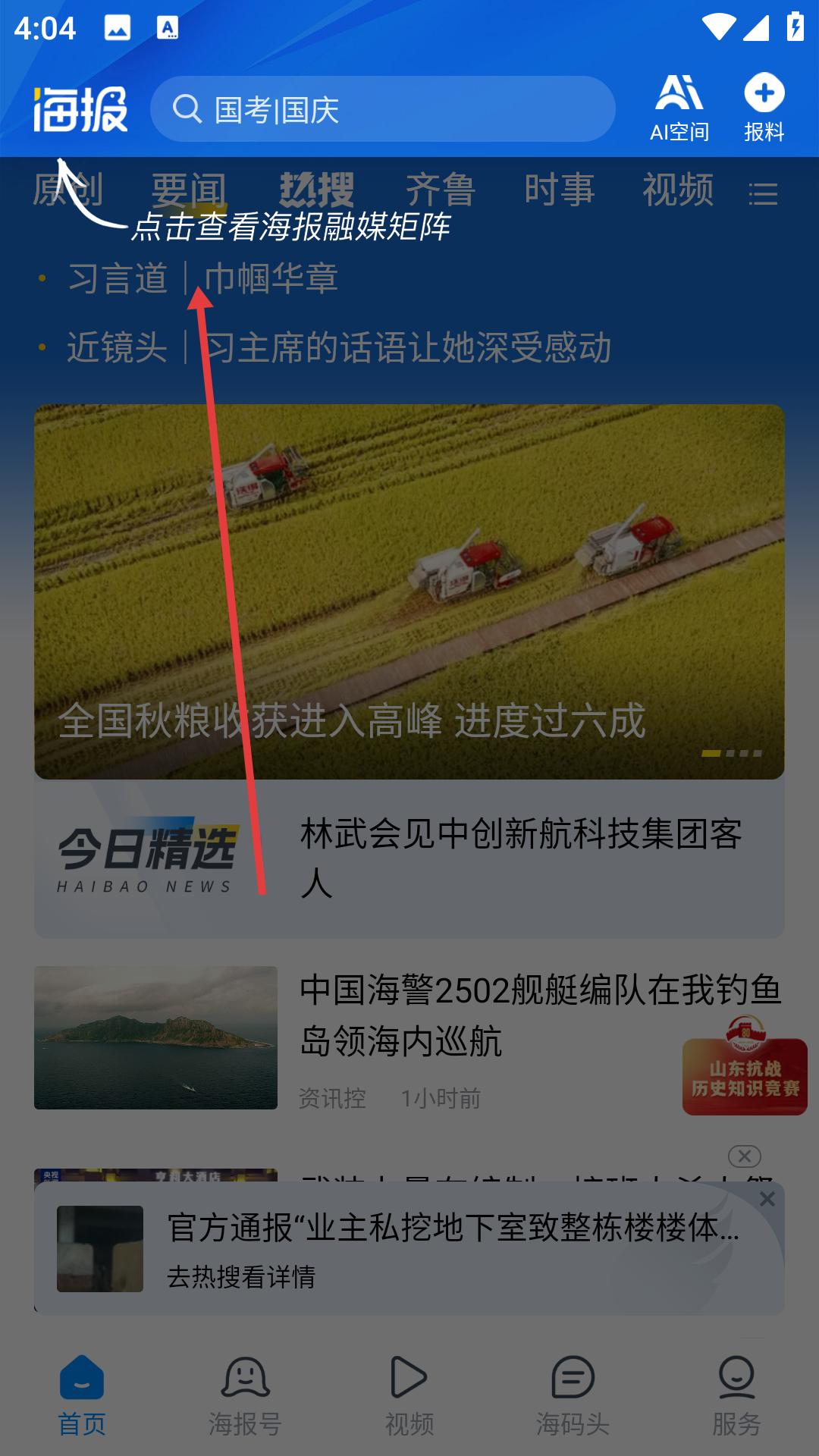Switch to the 时事 tab

coord(559,190)
